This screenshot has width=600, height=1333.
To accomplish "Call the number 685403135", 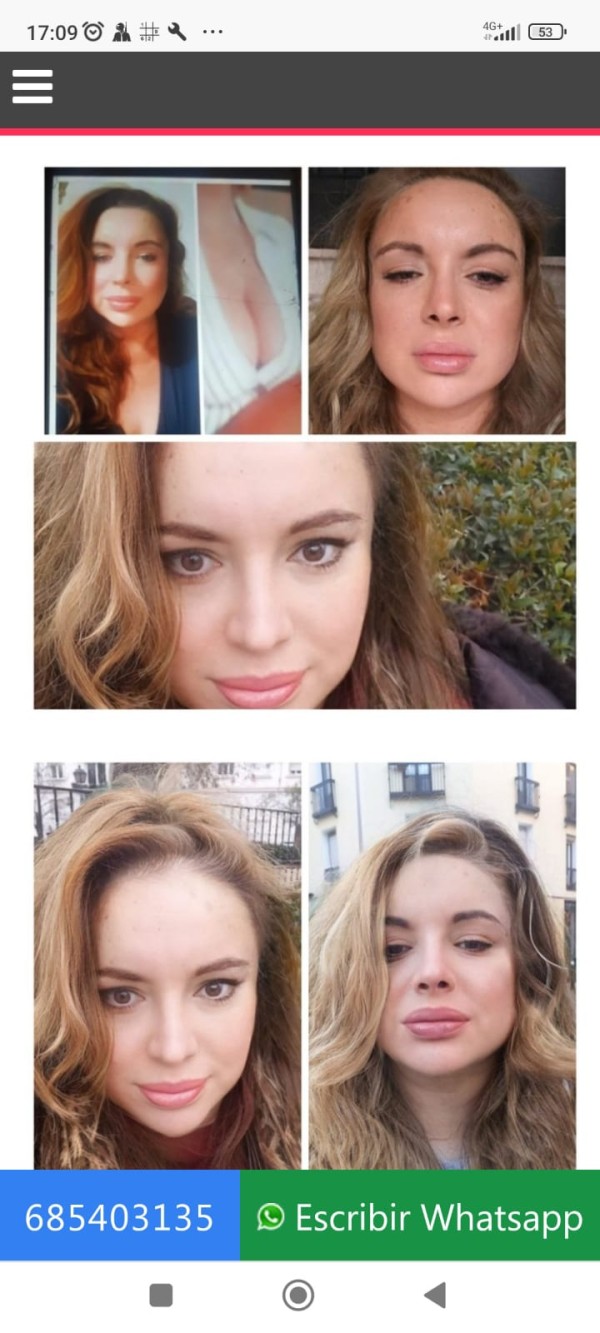I will click(119, 1217).
